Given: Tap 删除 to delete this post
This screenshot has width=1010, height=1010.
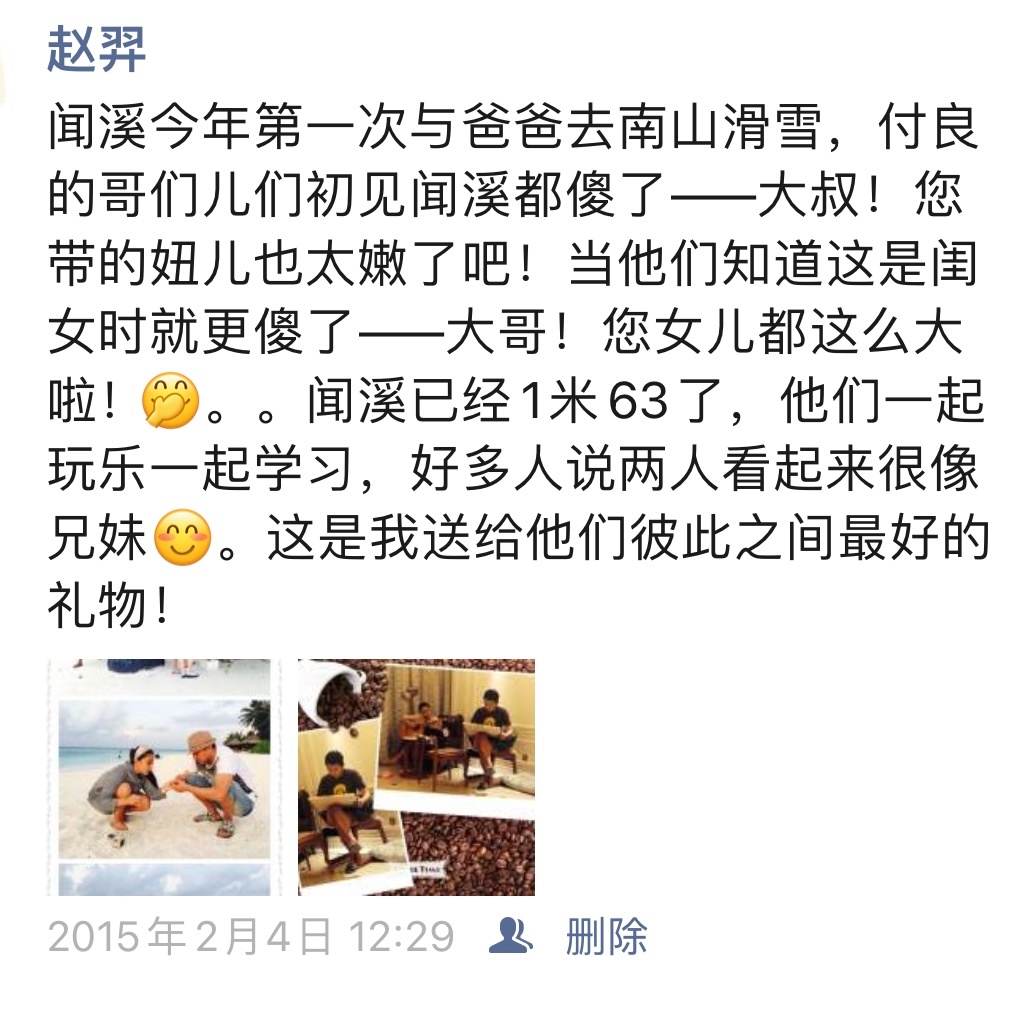Looking at the screenshot, I should point(606,937).
